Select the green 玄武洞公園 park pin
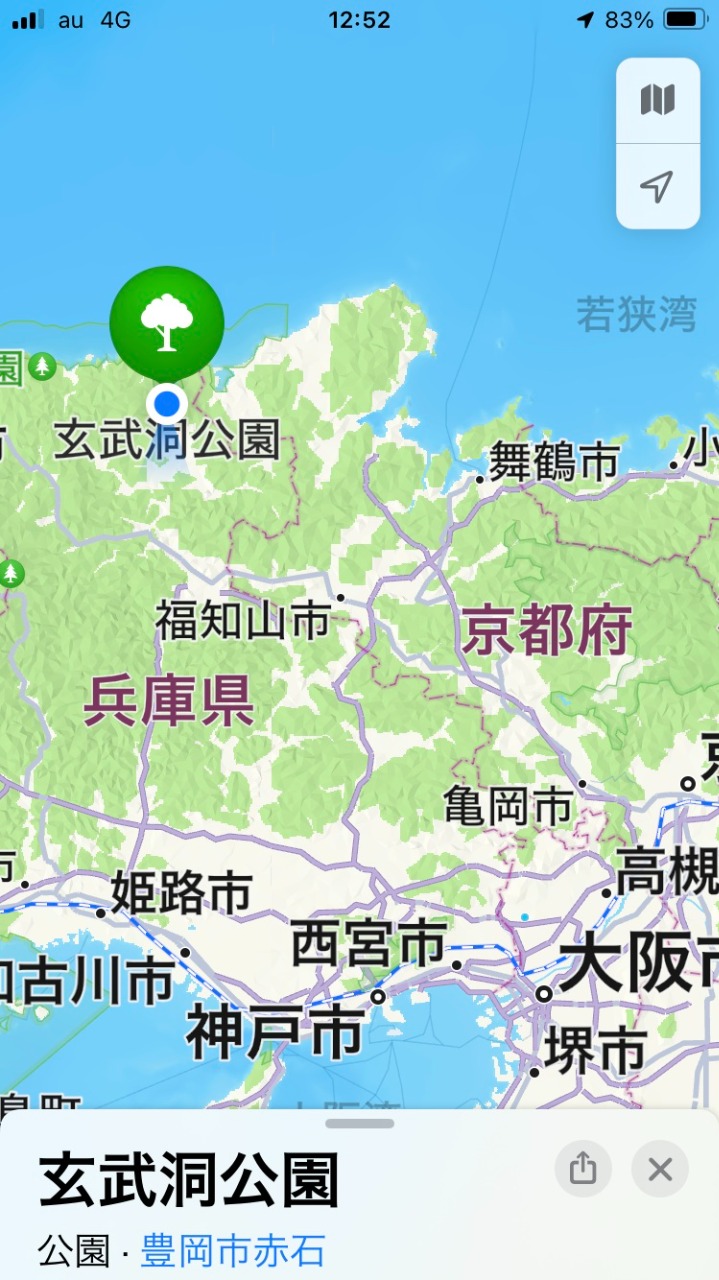This screenshot has height=1280, width=719. [x=167, y=325]
